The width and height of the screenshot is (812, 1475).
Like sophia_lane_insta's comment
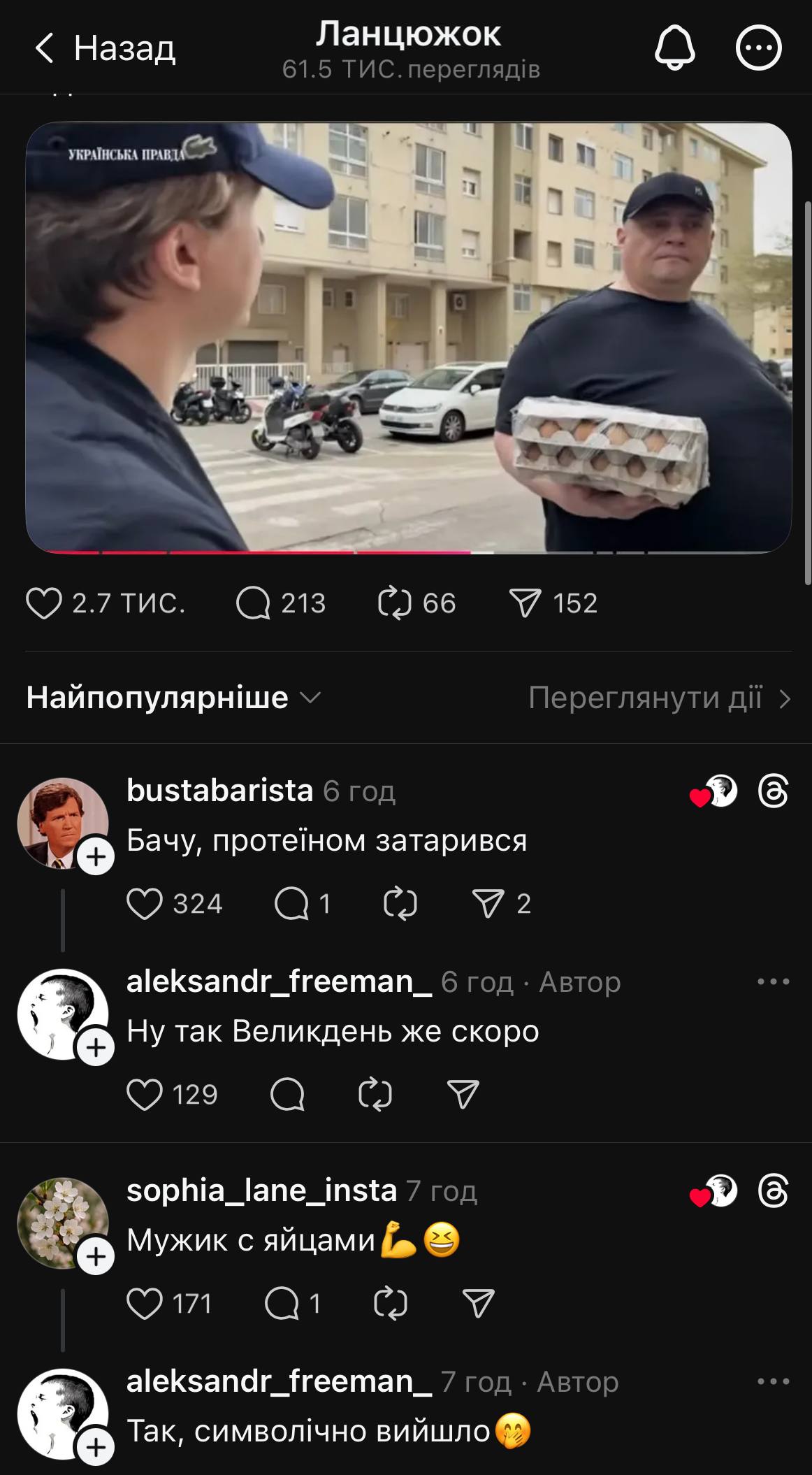point(145,1304)
